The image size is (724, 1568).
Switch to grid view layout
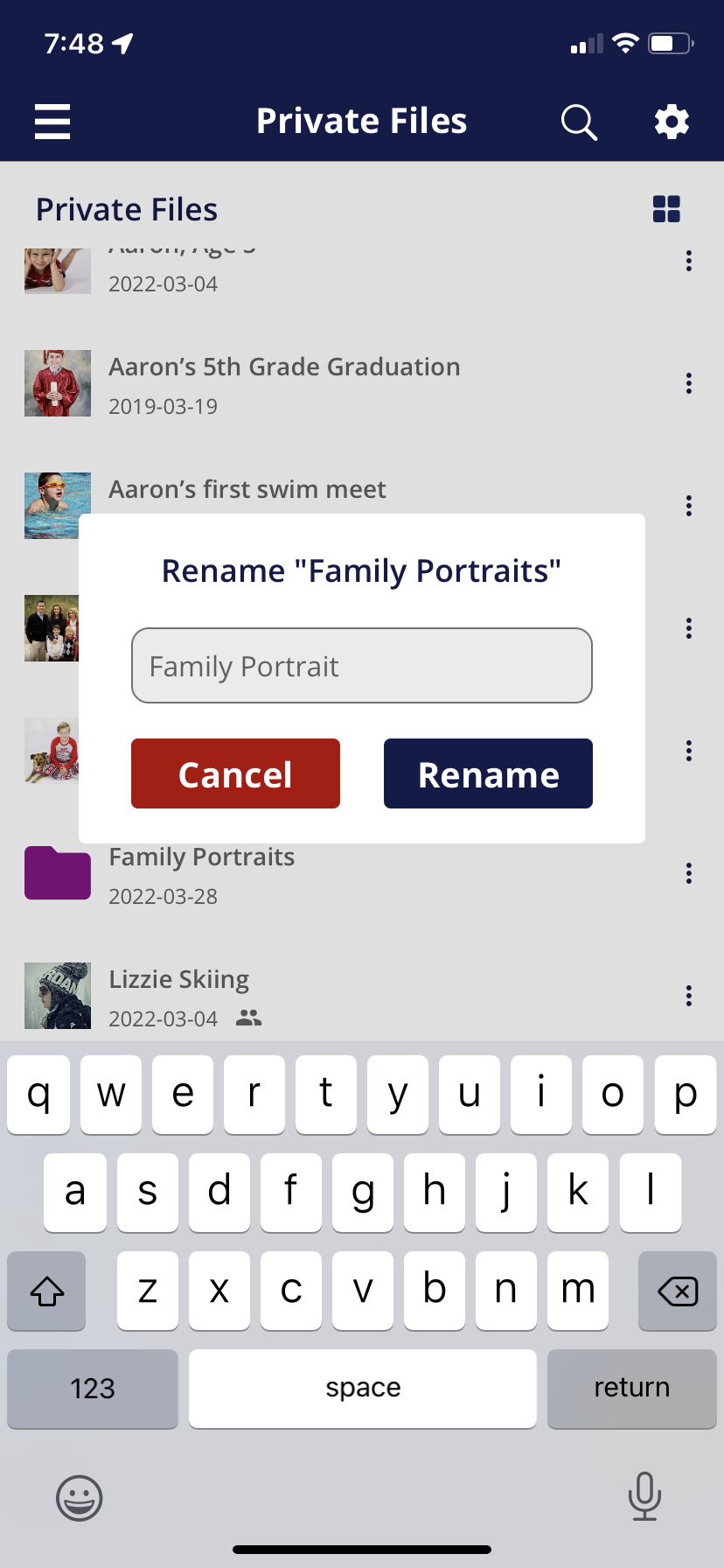point(666,209)
